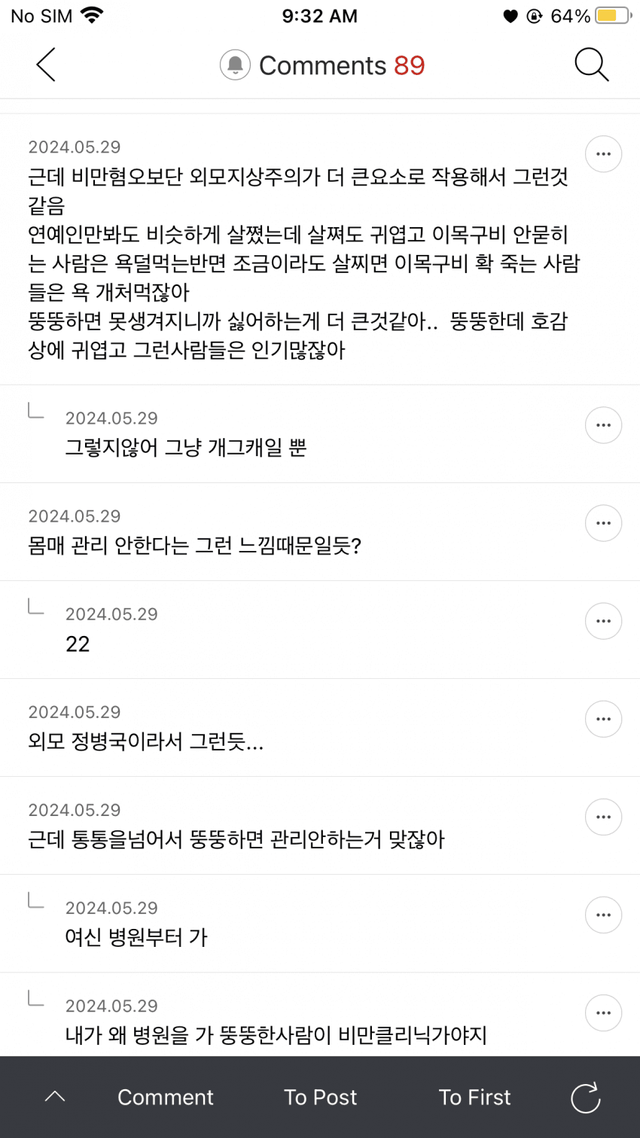Open the search magnifier in the header
The height and width of the screenshot is (1138, 640).
point(591,65)
